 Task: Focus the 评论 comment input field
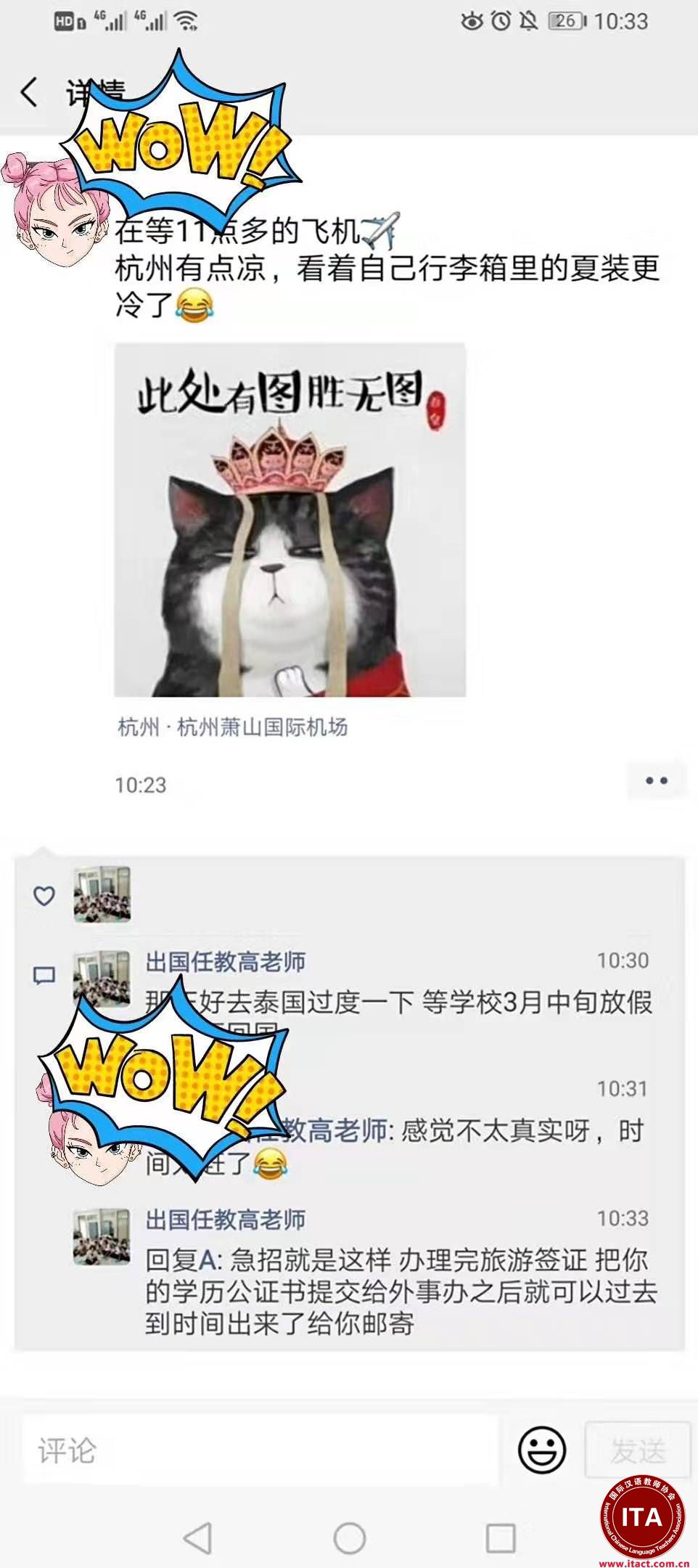[x=260, y=1450]
